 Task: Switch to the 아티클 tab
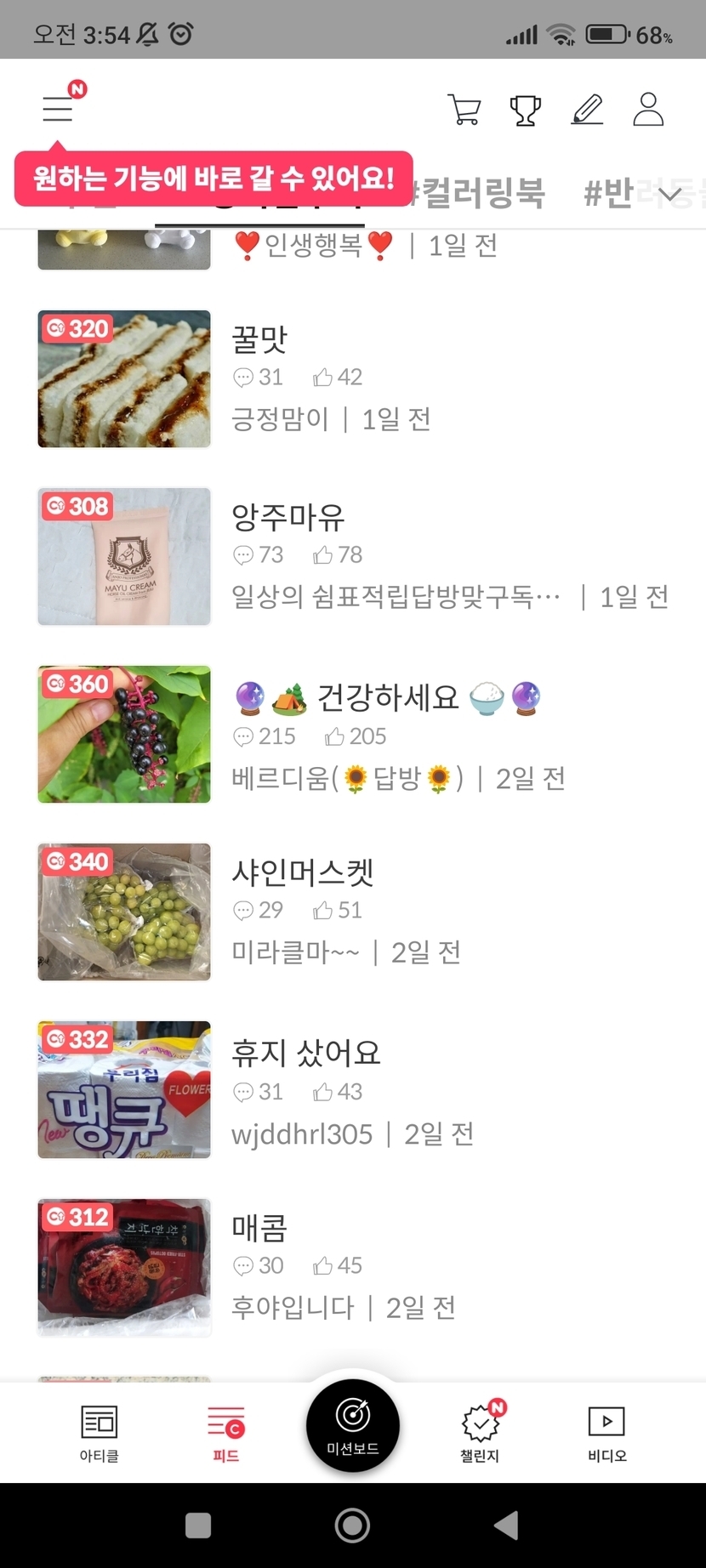pos(100,1434)
